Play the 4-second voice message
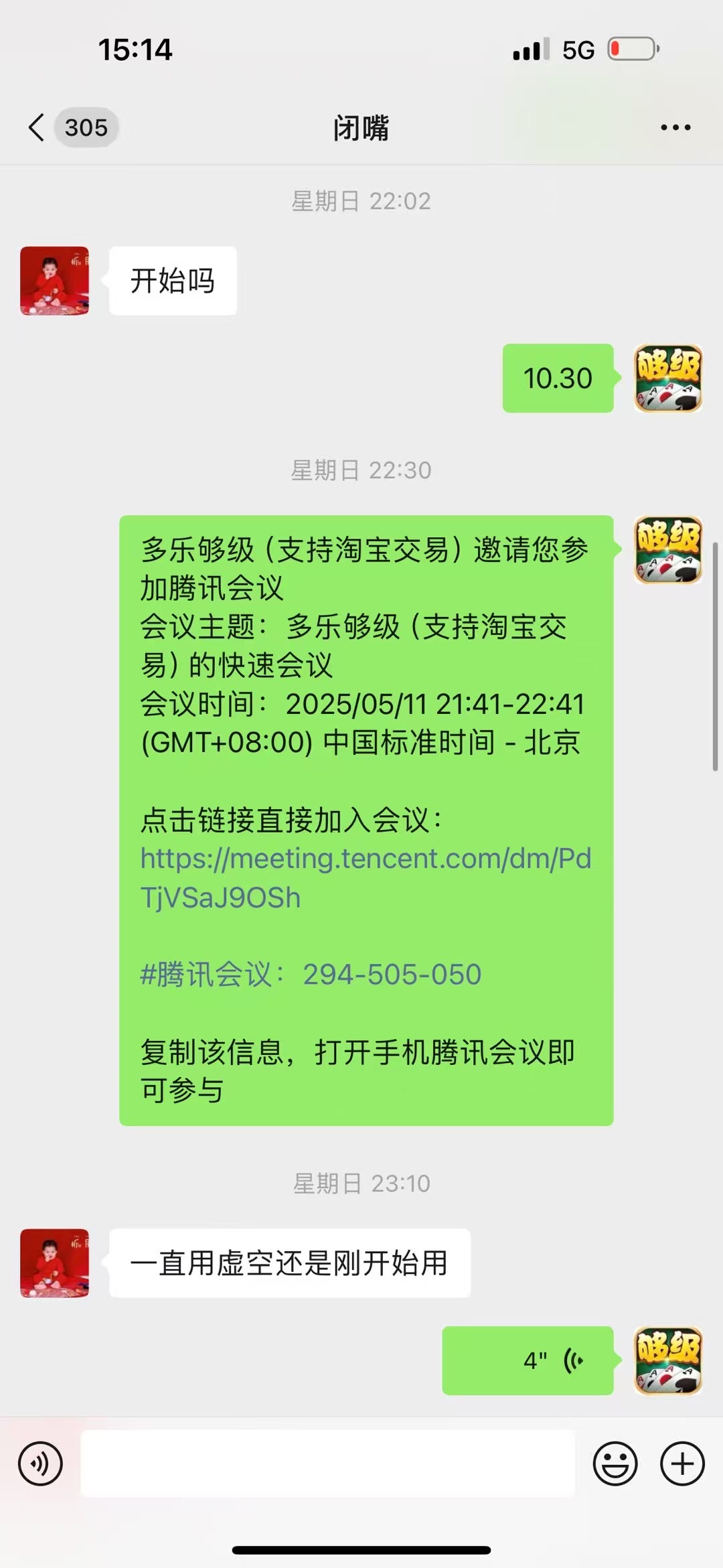This screenshot has width=723, height=1568. click(x=528, y=1360)
